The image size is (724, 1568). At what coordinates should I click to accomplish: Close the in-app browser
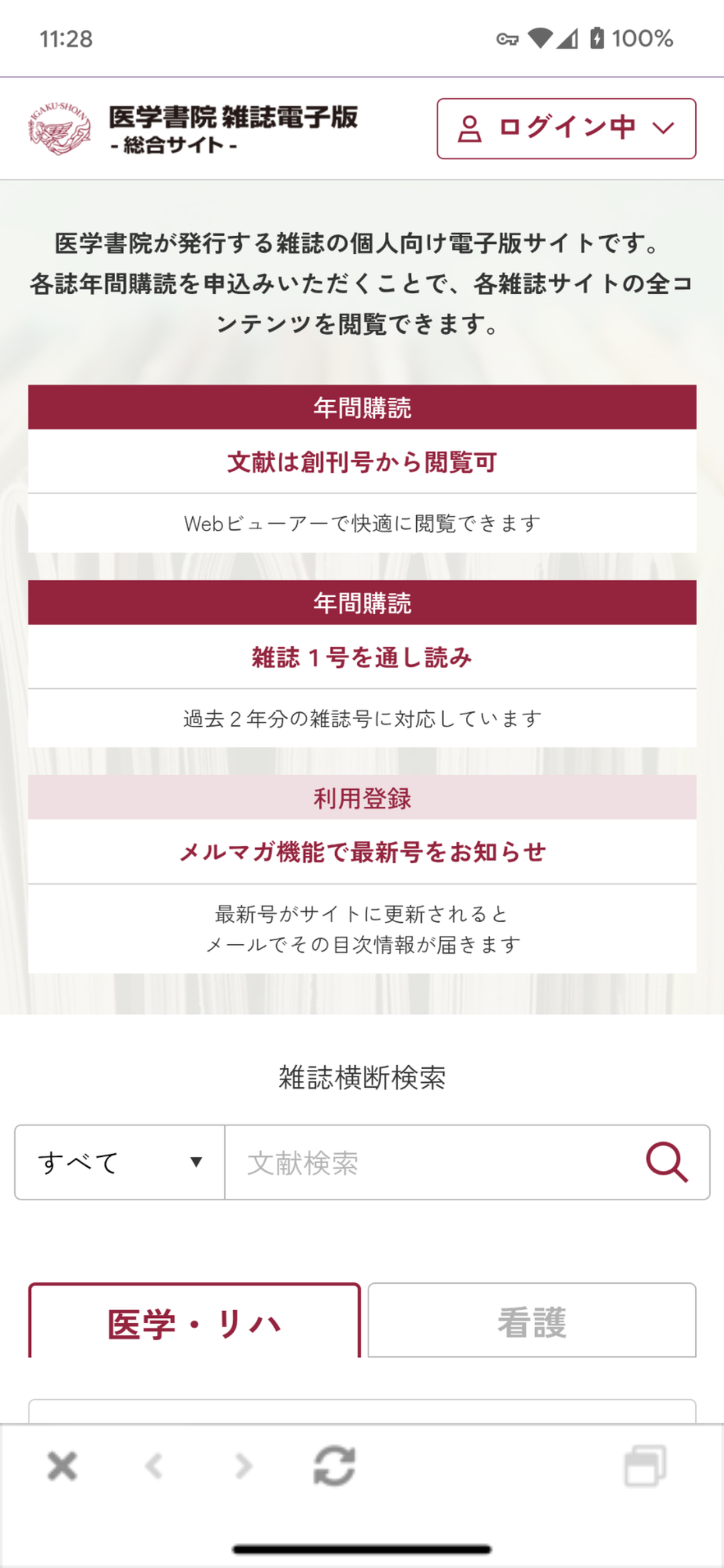(62, 1466)
